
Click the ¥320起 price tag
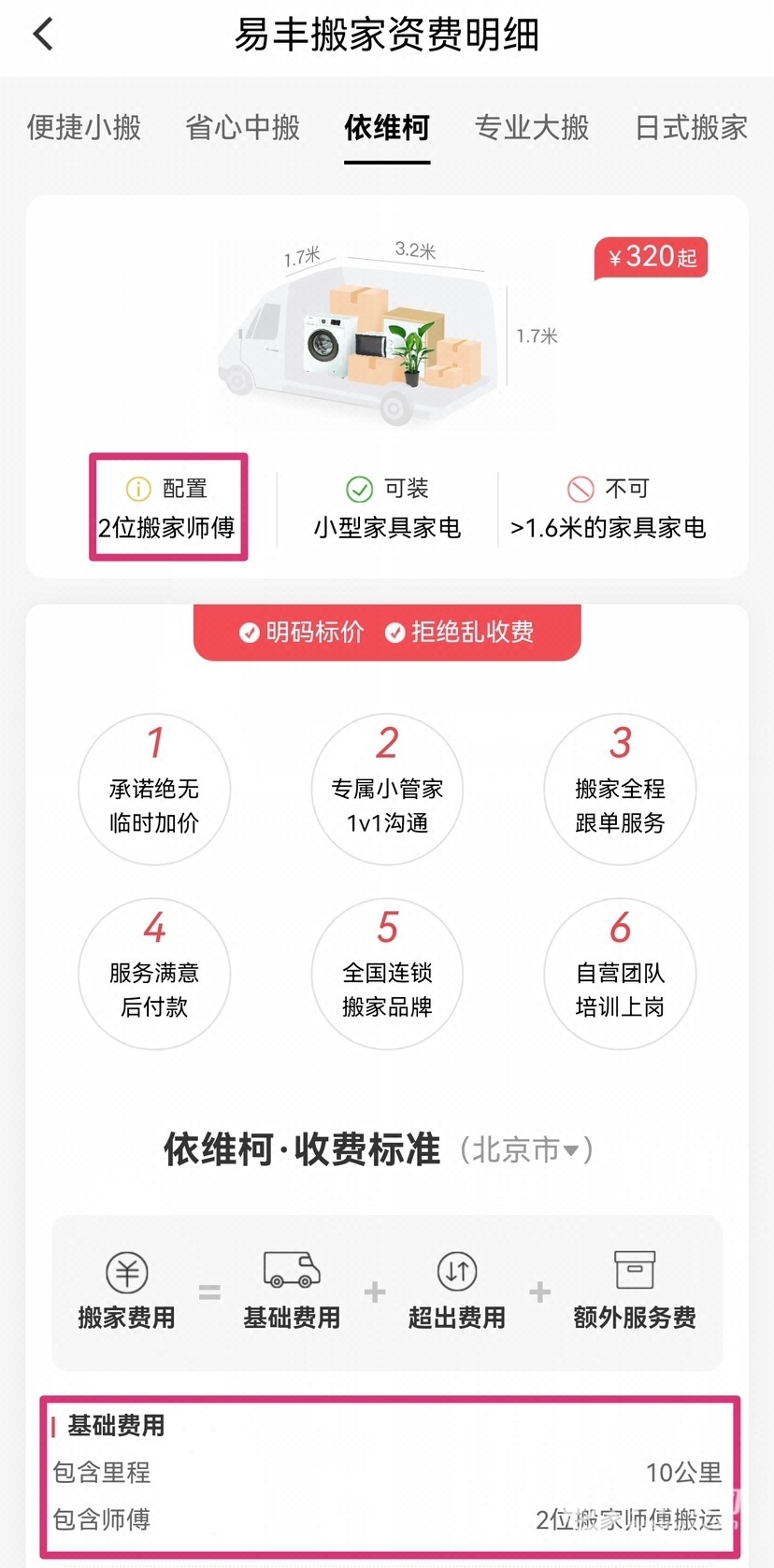point(651,258)
